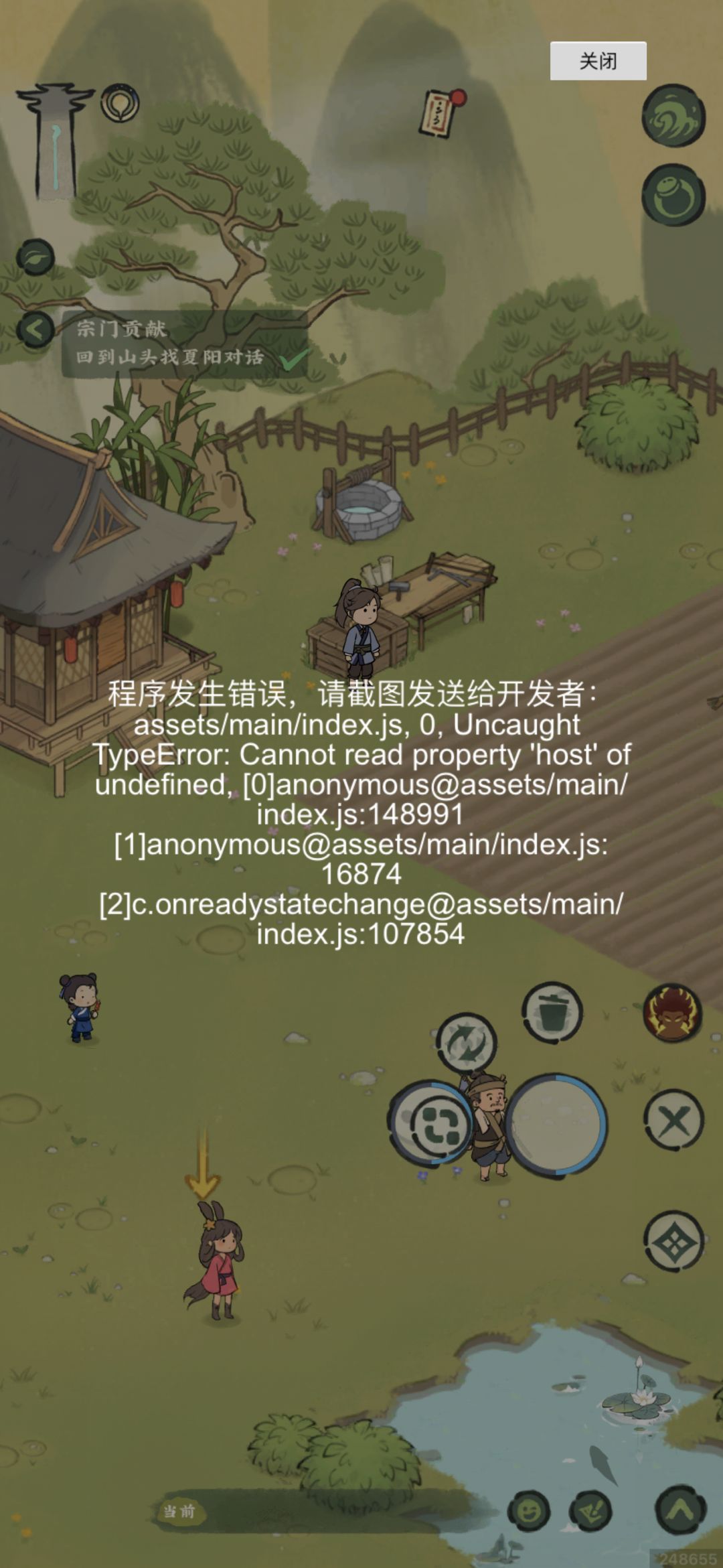Tap the leaf icon on the left

tap(35, 257)
